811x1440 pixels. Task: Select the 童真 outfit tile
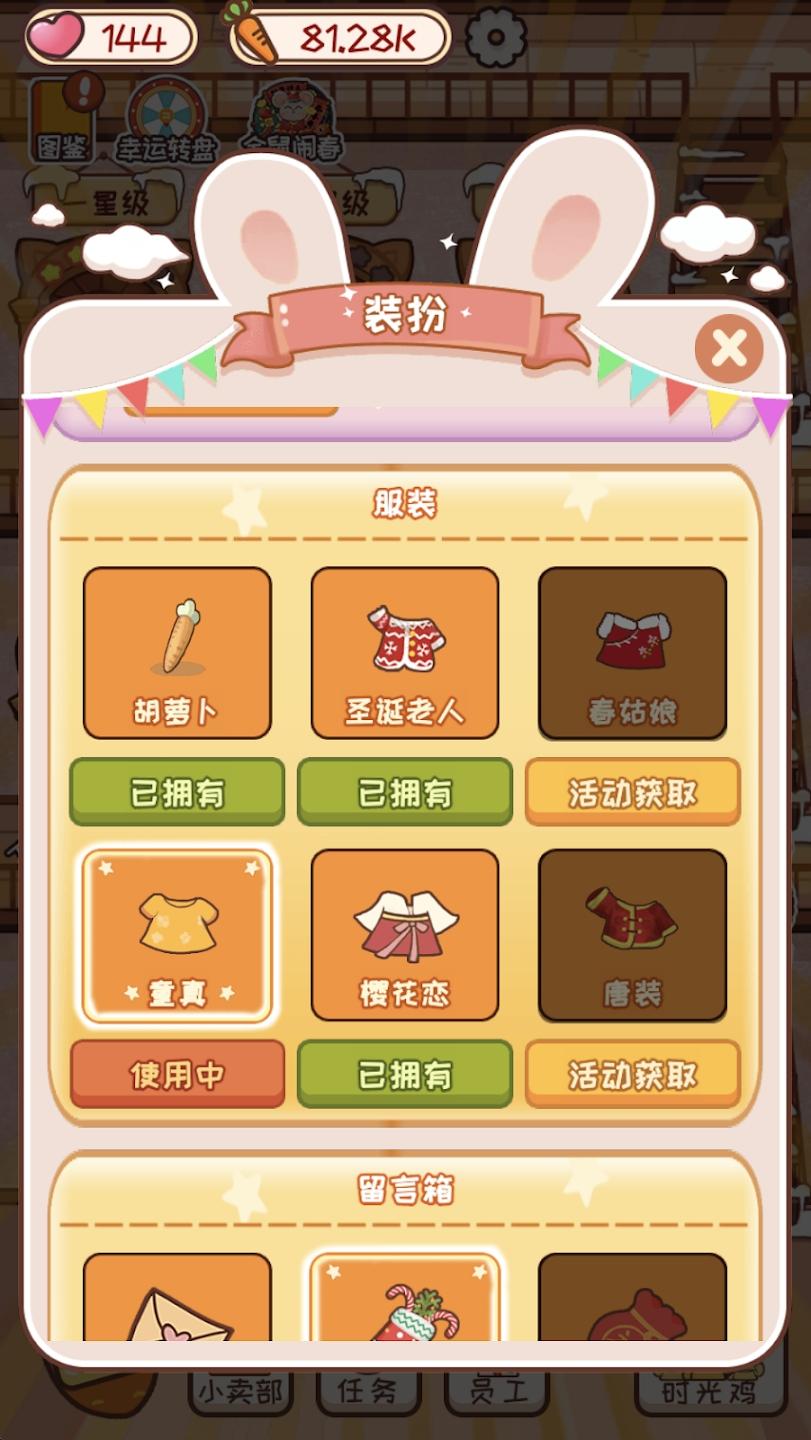(177, 936)
